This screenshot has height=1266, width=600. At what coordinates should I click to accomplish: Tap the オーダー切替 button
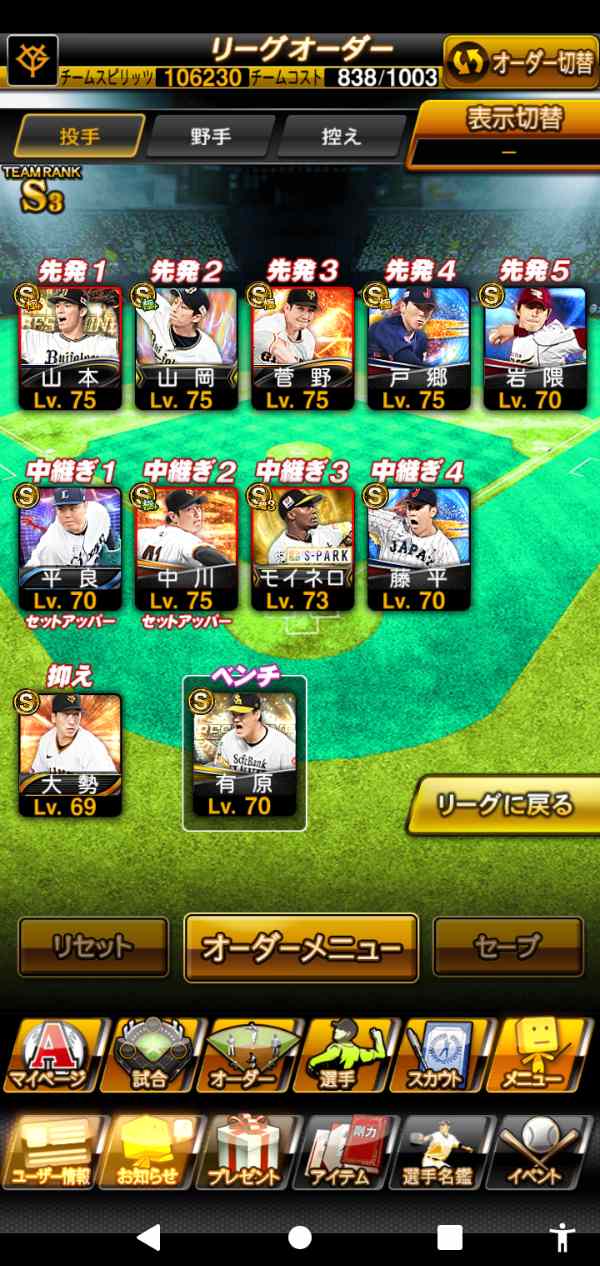(520, 62)
